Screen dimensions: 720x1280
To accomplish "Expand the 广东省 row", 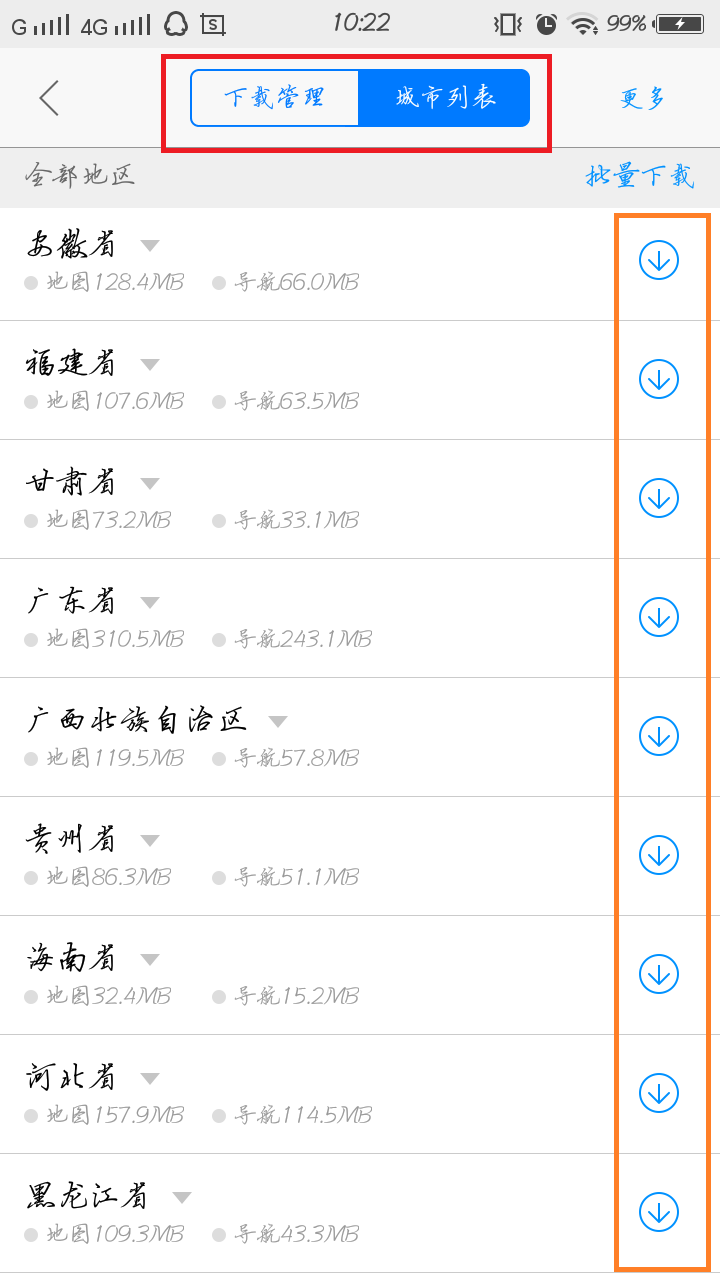I will (150, 603).
